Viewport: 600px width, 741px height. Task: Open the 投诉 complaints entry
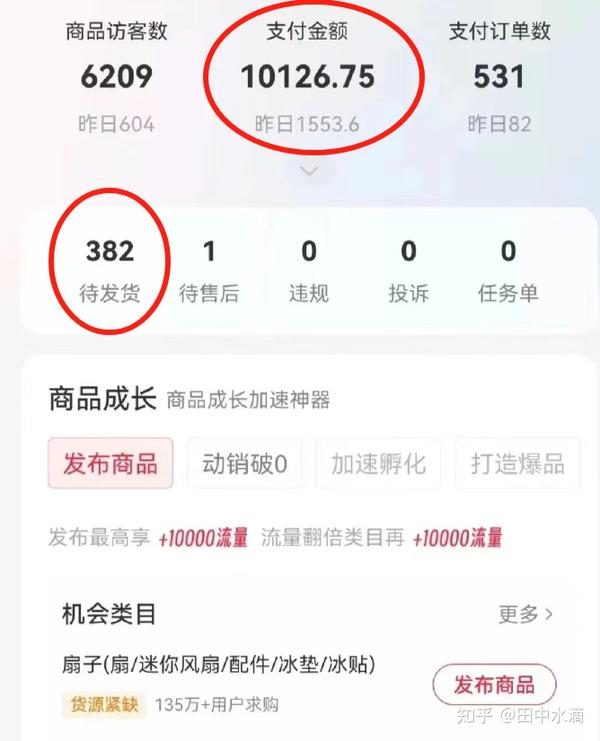tap(408, 270)
